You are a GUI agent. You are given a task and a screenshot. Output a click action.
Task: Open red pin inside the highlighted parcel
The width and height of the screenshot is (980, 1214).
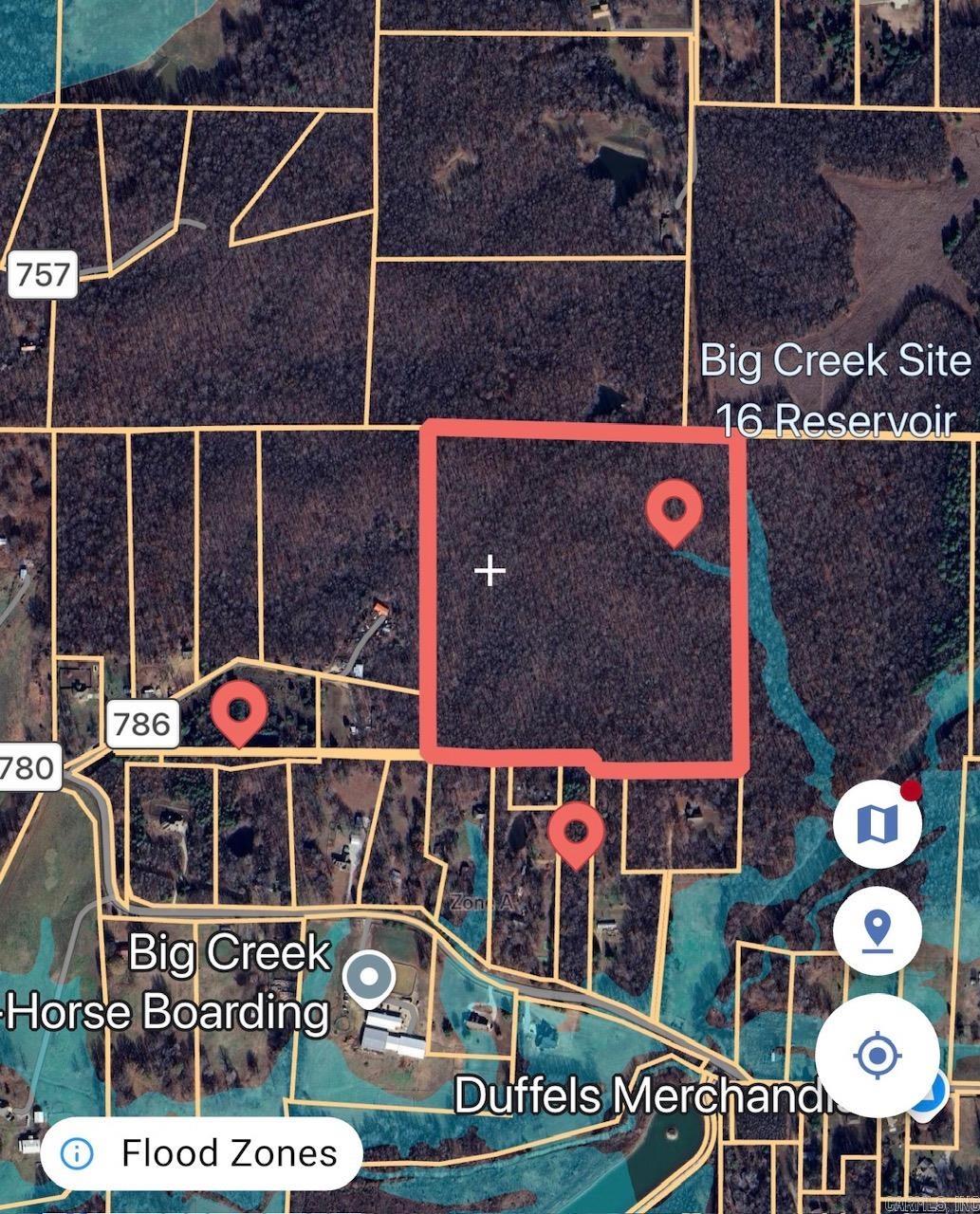(x=674, y=510)
